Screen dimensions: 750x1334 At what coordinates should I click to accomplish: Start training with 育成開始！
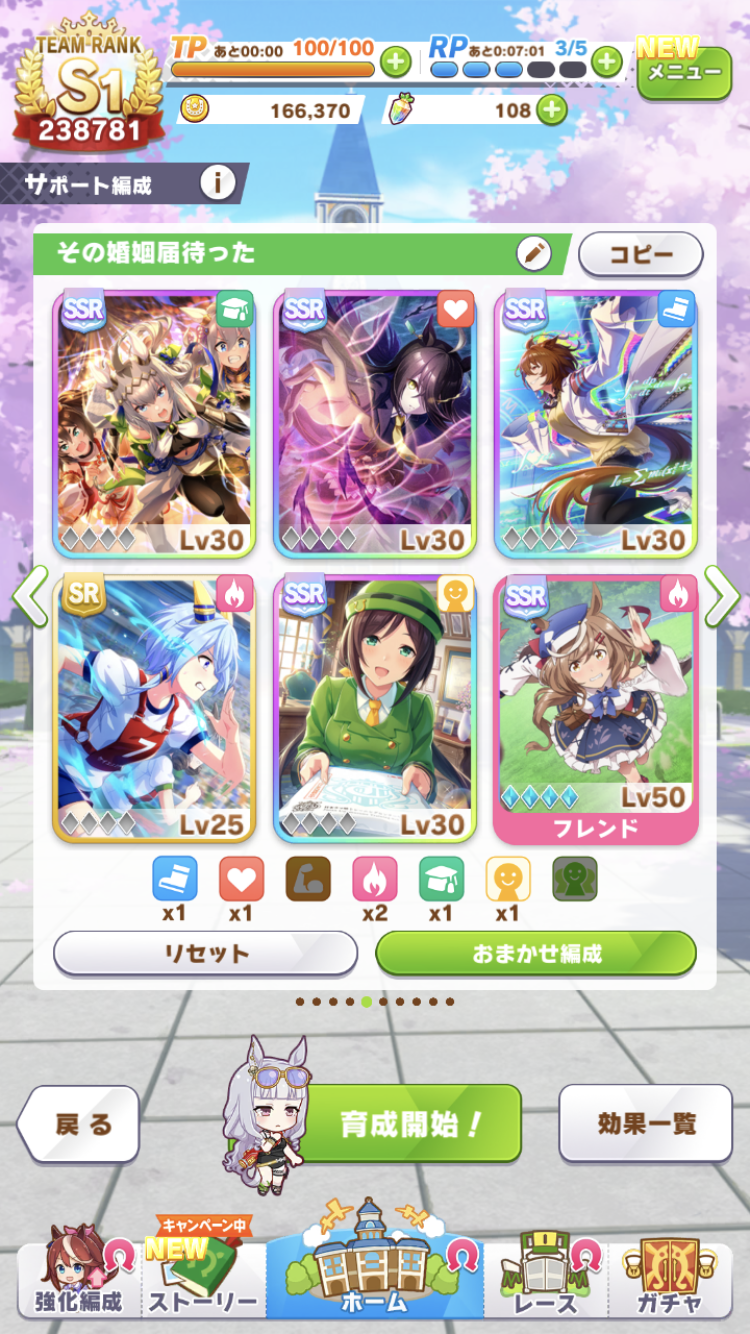pyautogui.click(x=410, y=1123)
